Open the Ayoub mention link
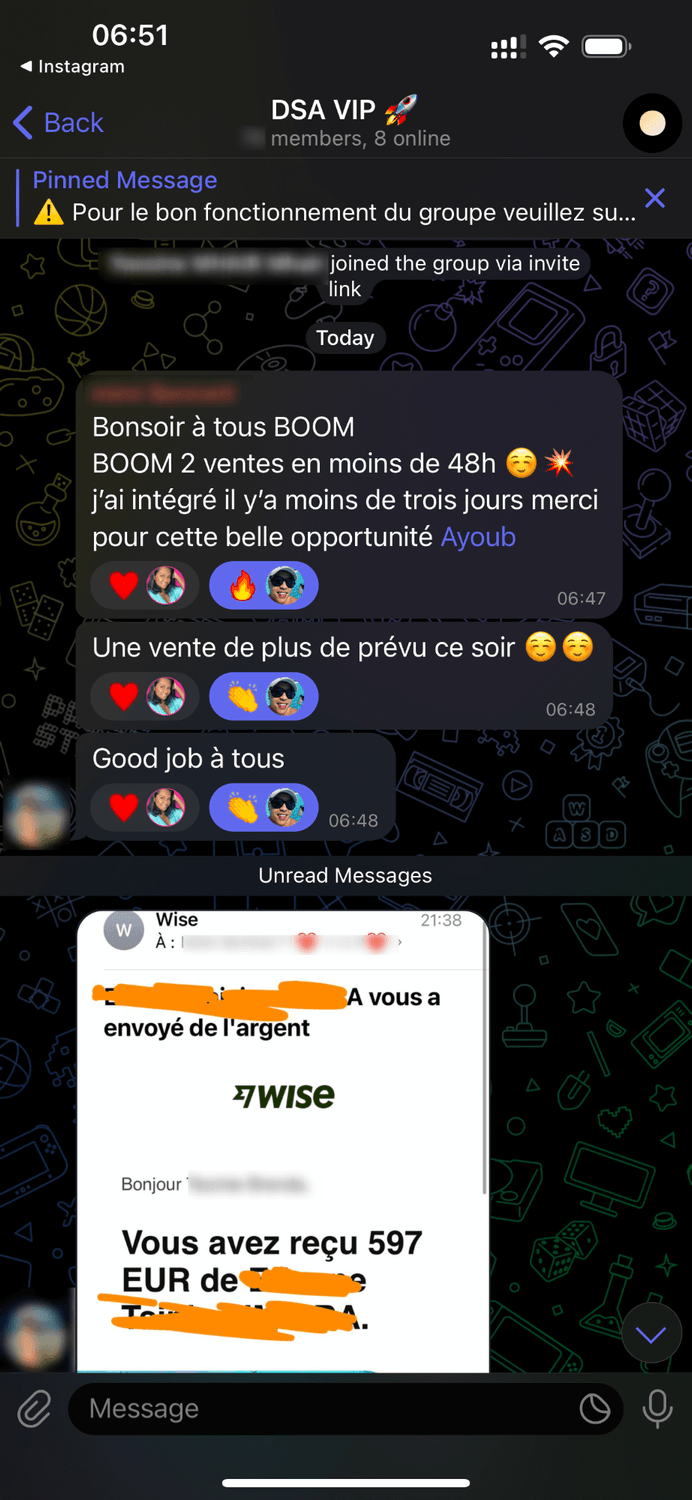692x1500 pixels. coord(478,537)
